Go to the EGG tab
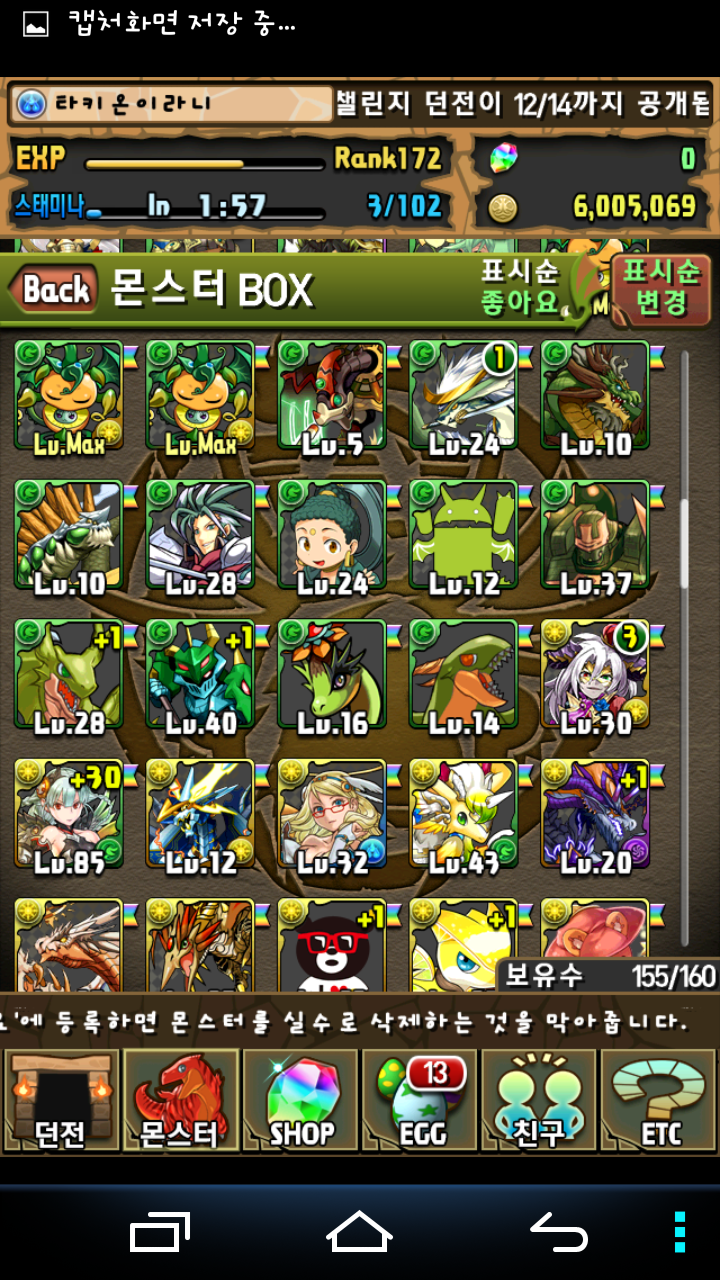 [421, 1100]
